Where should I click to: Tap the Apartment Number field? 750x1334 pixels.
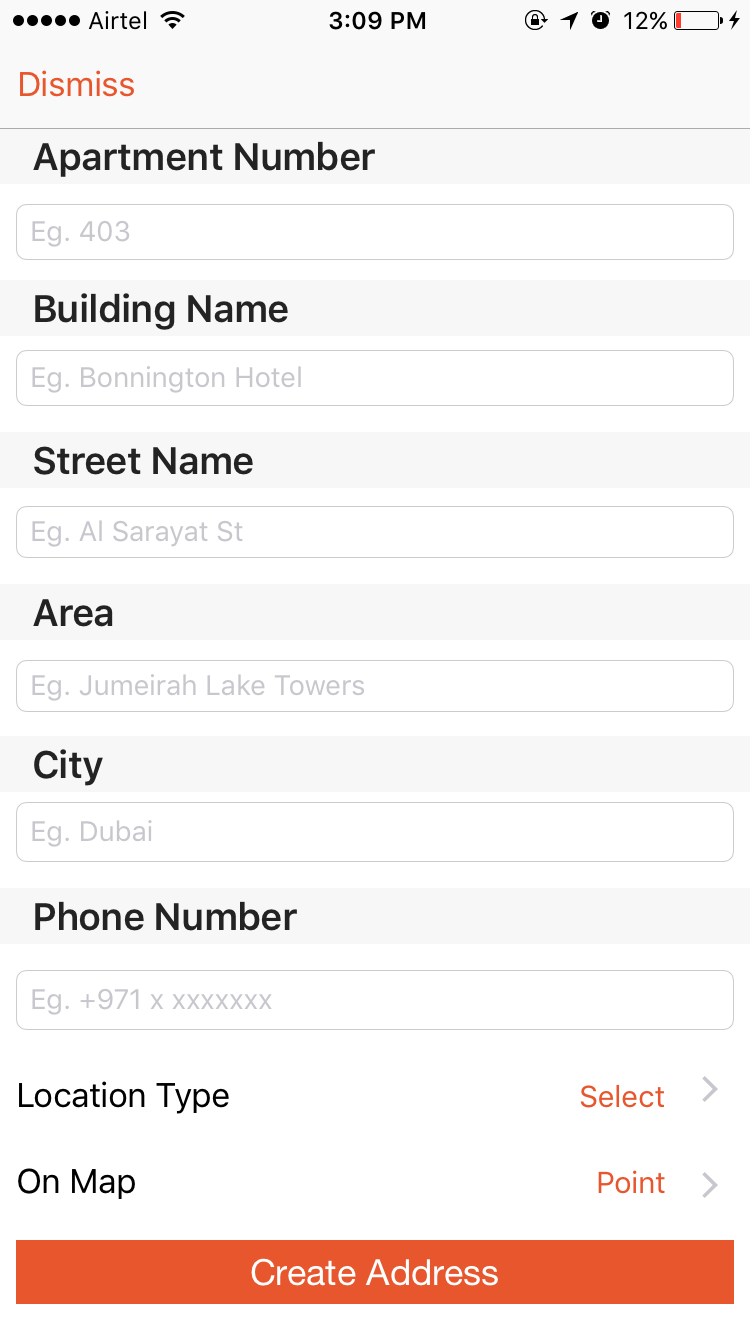[x=375, y=232]
